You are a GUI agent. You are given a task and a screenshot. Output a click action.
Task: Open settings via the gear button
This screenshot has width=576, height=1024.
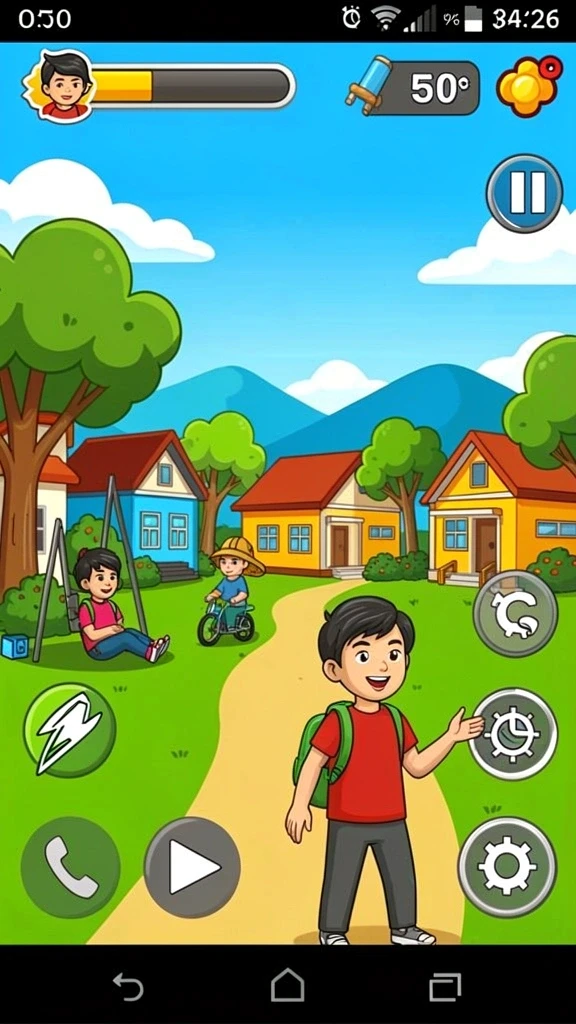(x=507, y=867)
